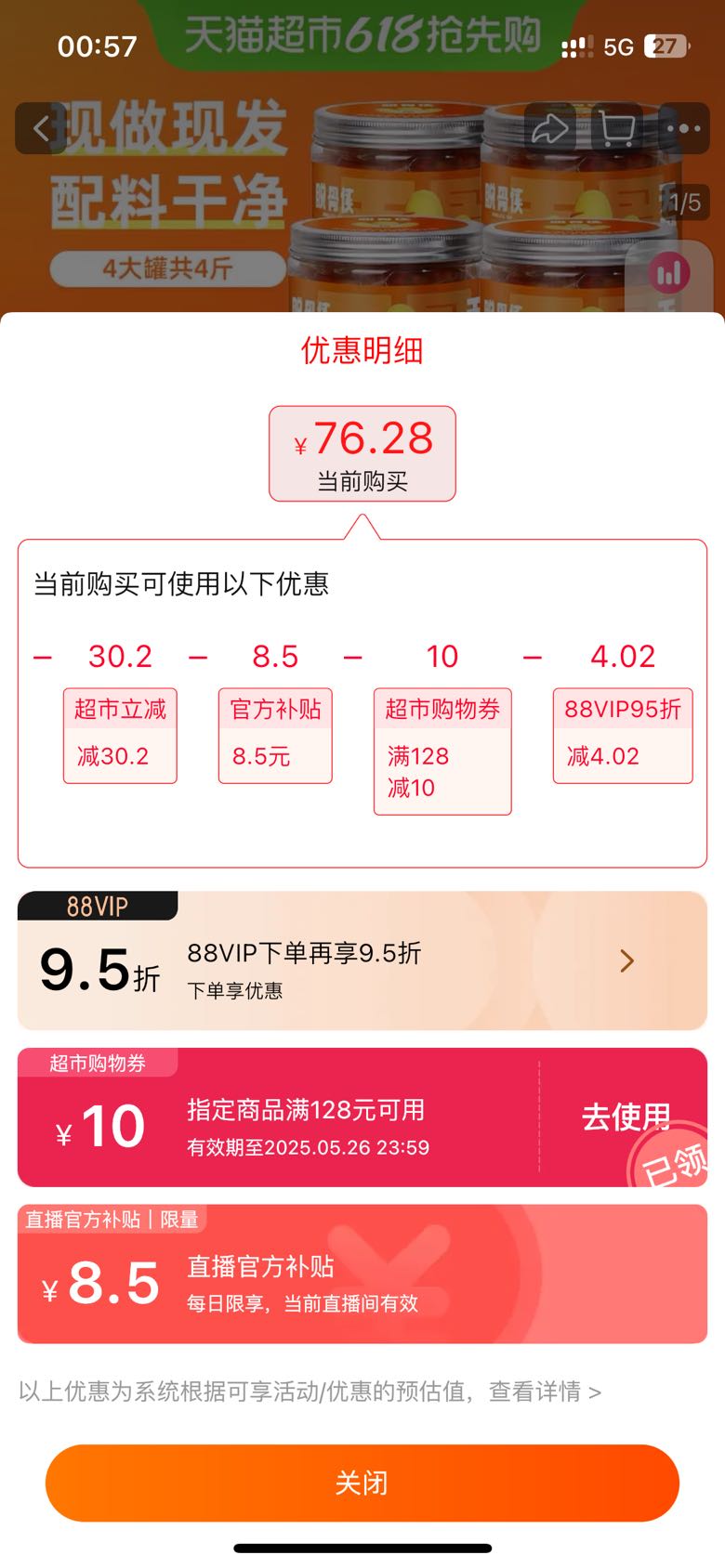
Task: Open the 查看详情 link for discount estimates
Action: [545, 1392]
